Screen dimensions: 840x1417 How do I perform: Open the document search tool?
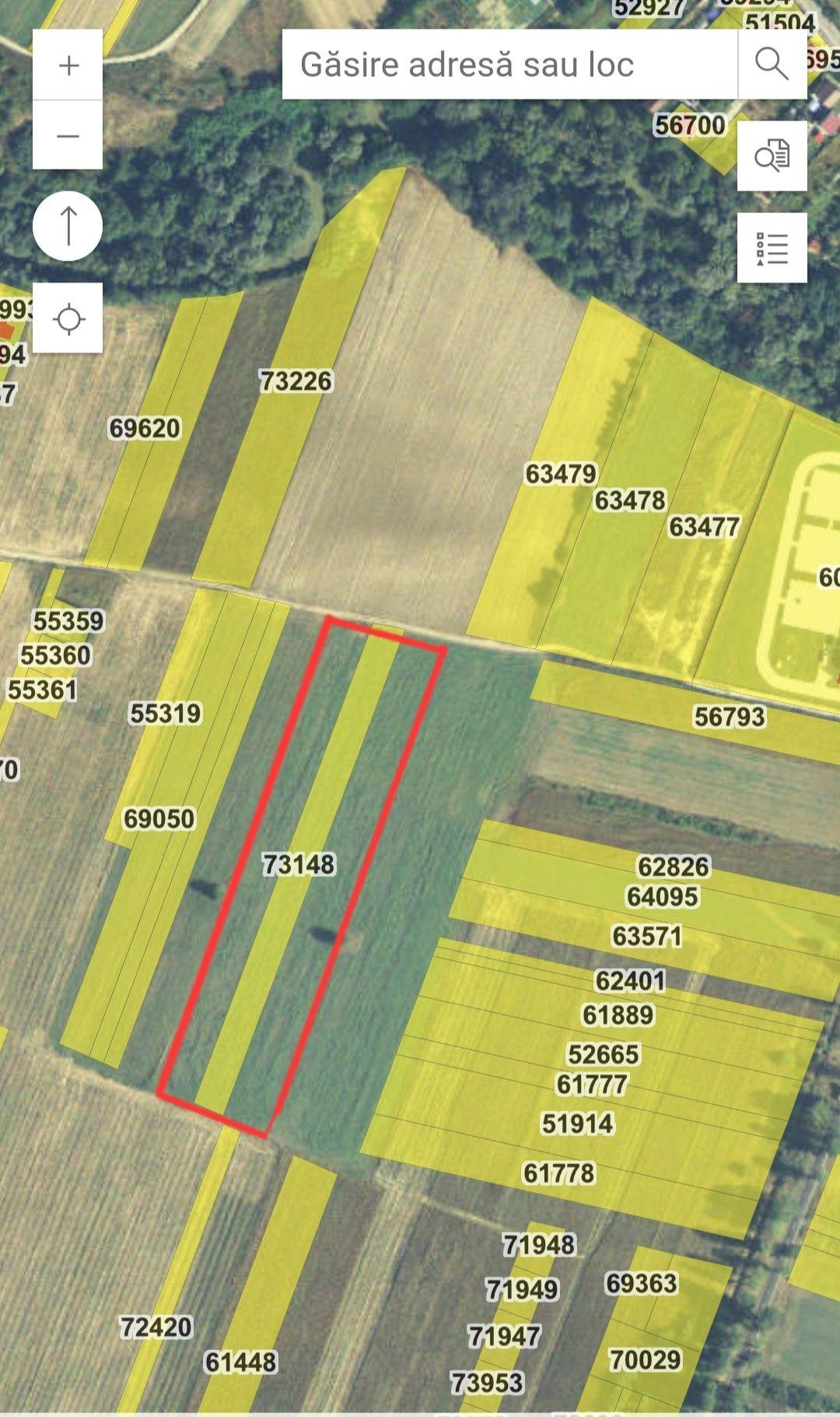pos(772,156)
